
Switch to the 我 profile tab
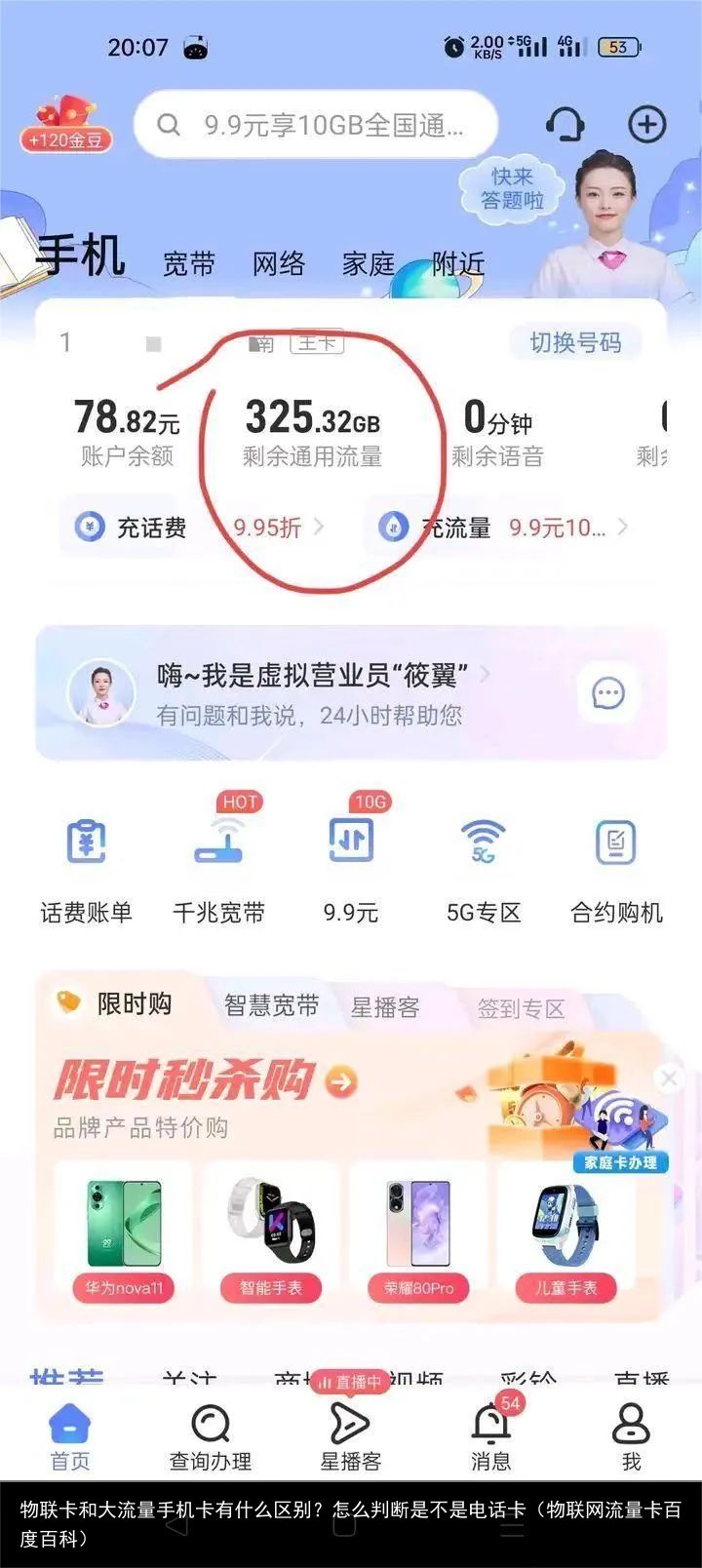point(631,1437)
